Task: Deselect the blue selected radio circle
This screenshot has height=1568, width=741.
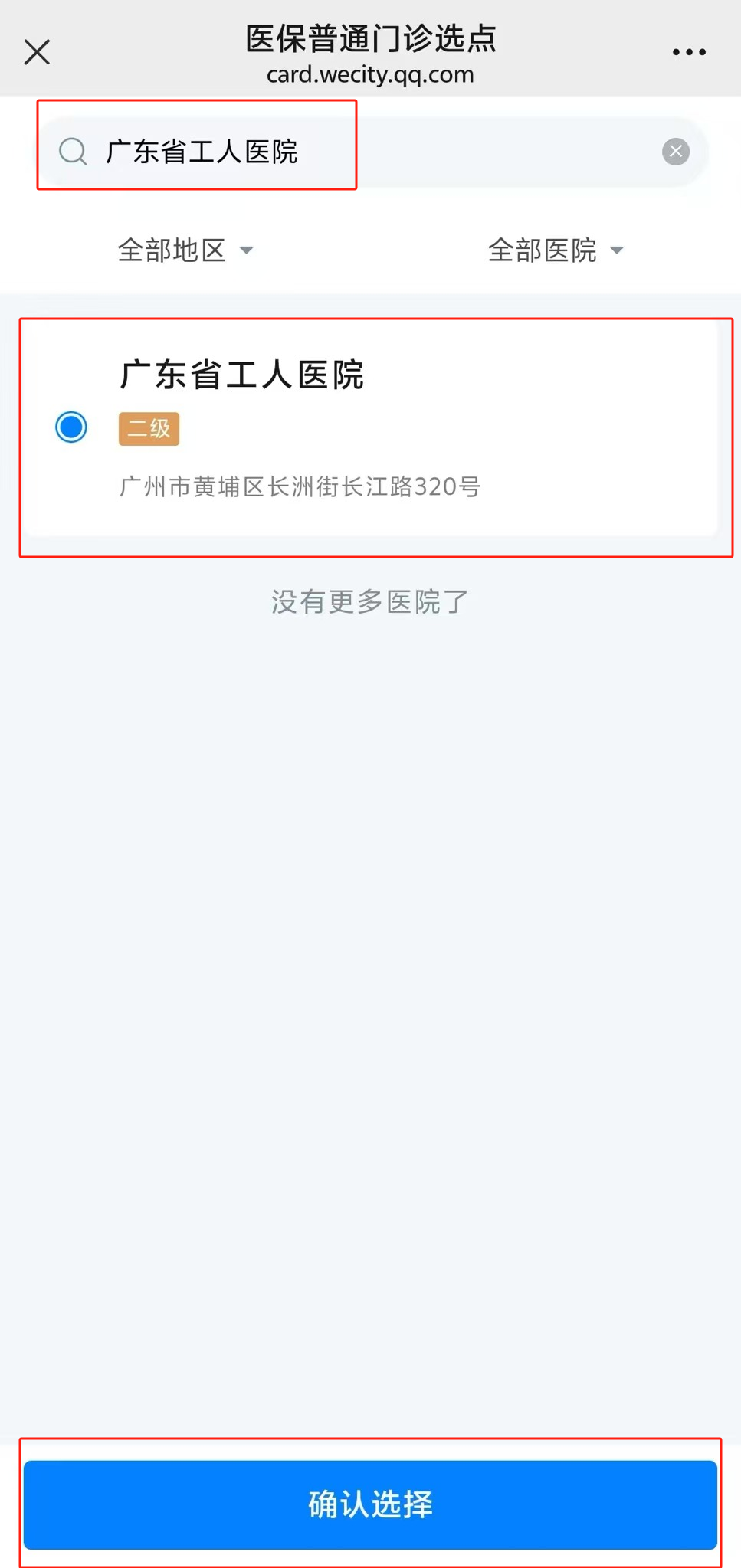Action: 70,428
